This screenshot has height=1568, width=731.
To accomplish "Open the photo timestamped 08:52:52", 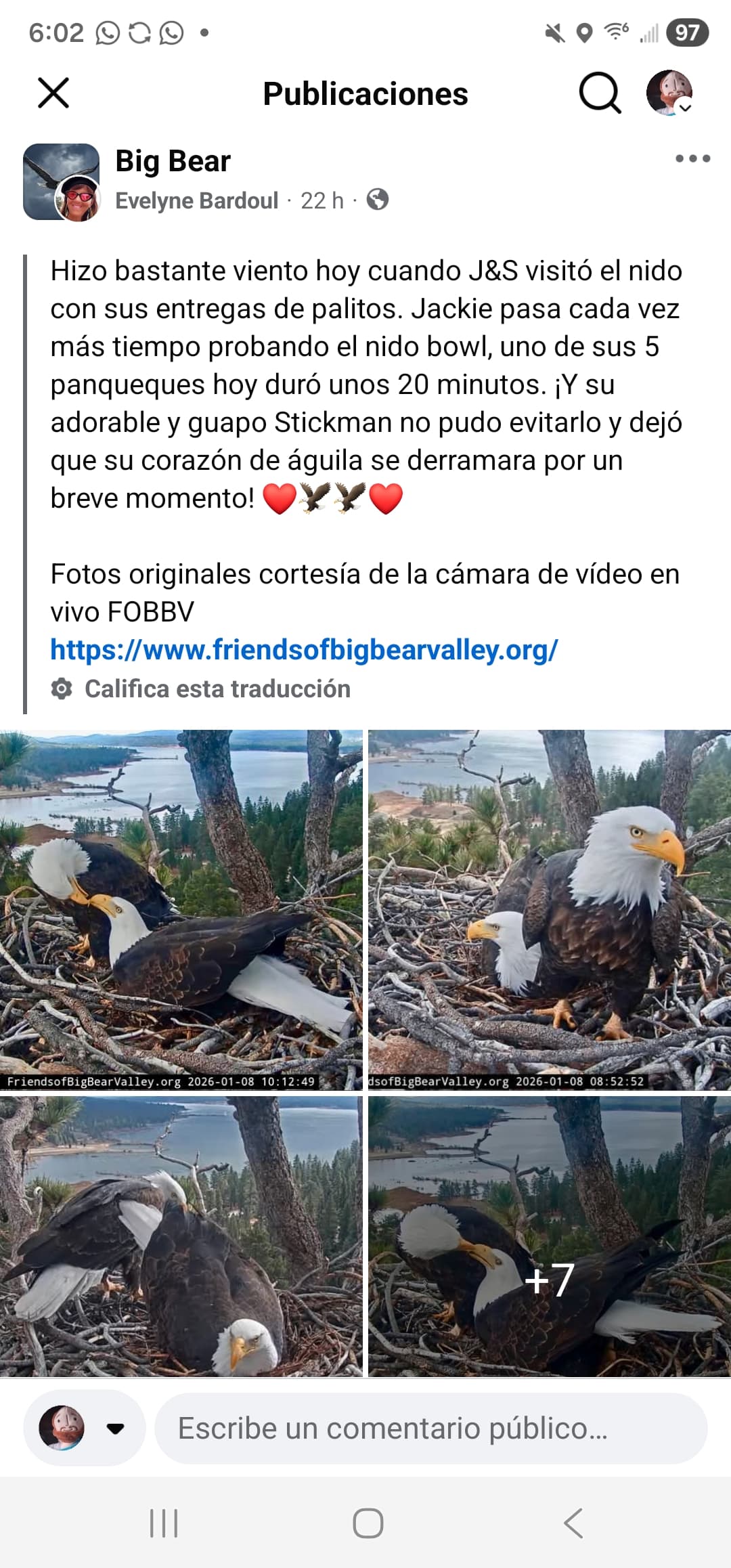I will point(550,909).
